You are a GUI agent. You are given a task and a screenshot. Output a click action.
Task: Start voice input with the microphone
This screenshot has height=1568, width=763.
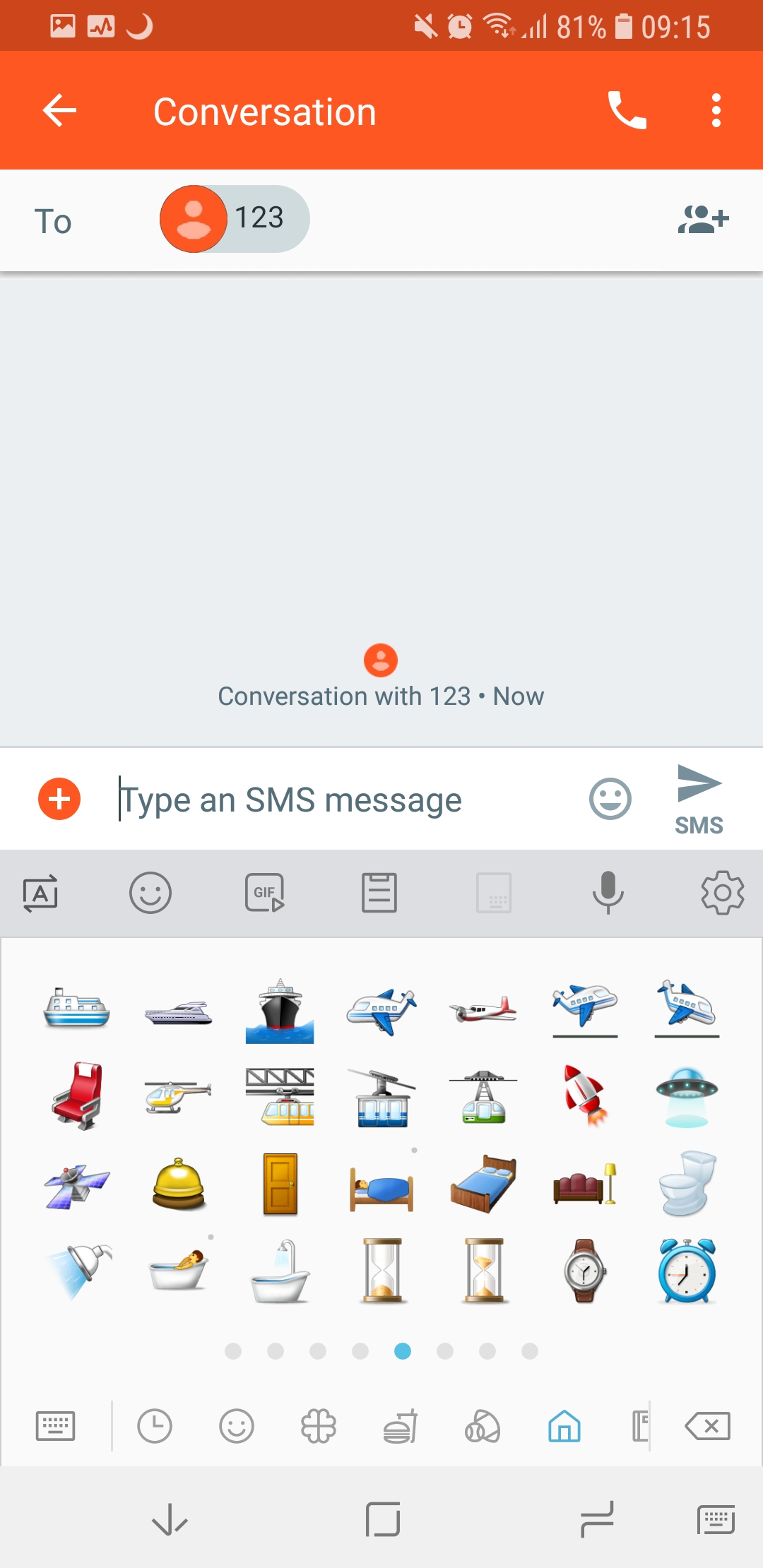pos(608,893)
